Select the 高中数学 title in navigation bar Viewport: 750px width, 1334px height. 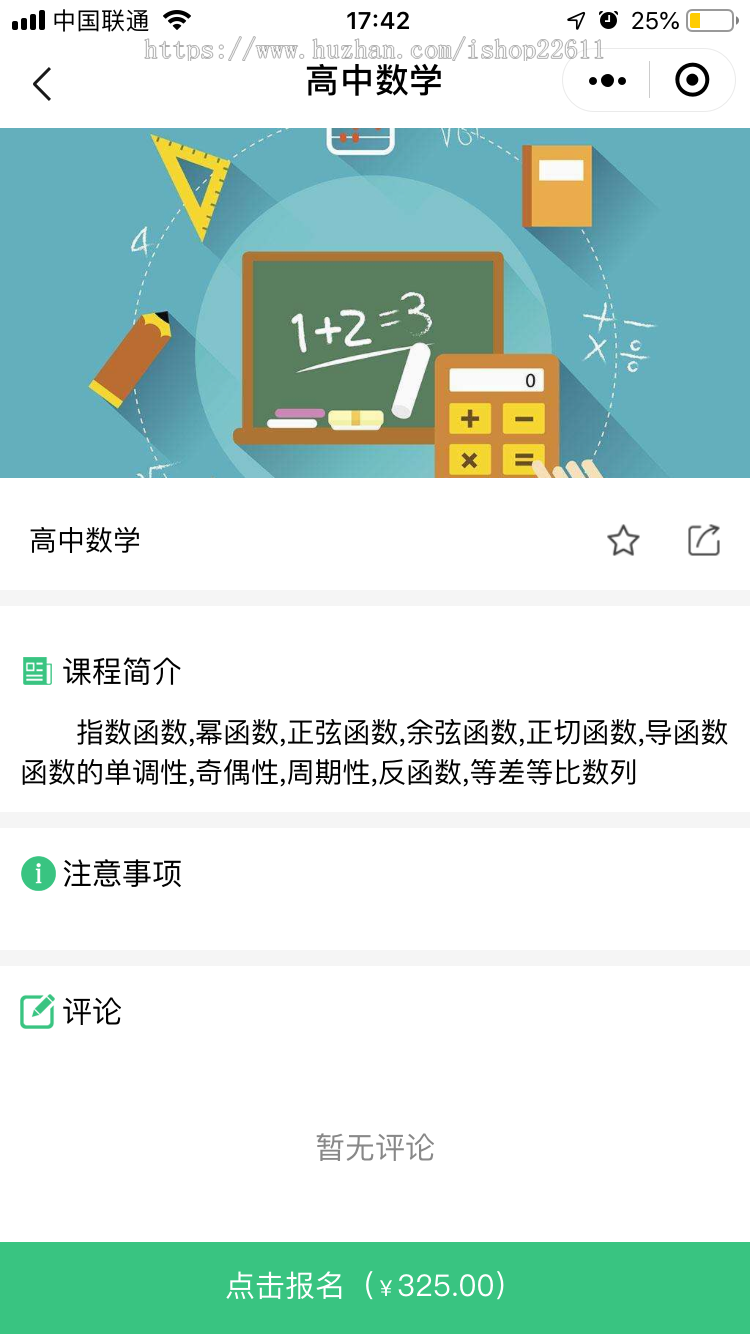coord(375,80)
